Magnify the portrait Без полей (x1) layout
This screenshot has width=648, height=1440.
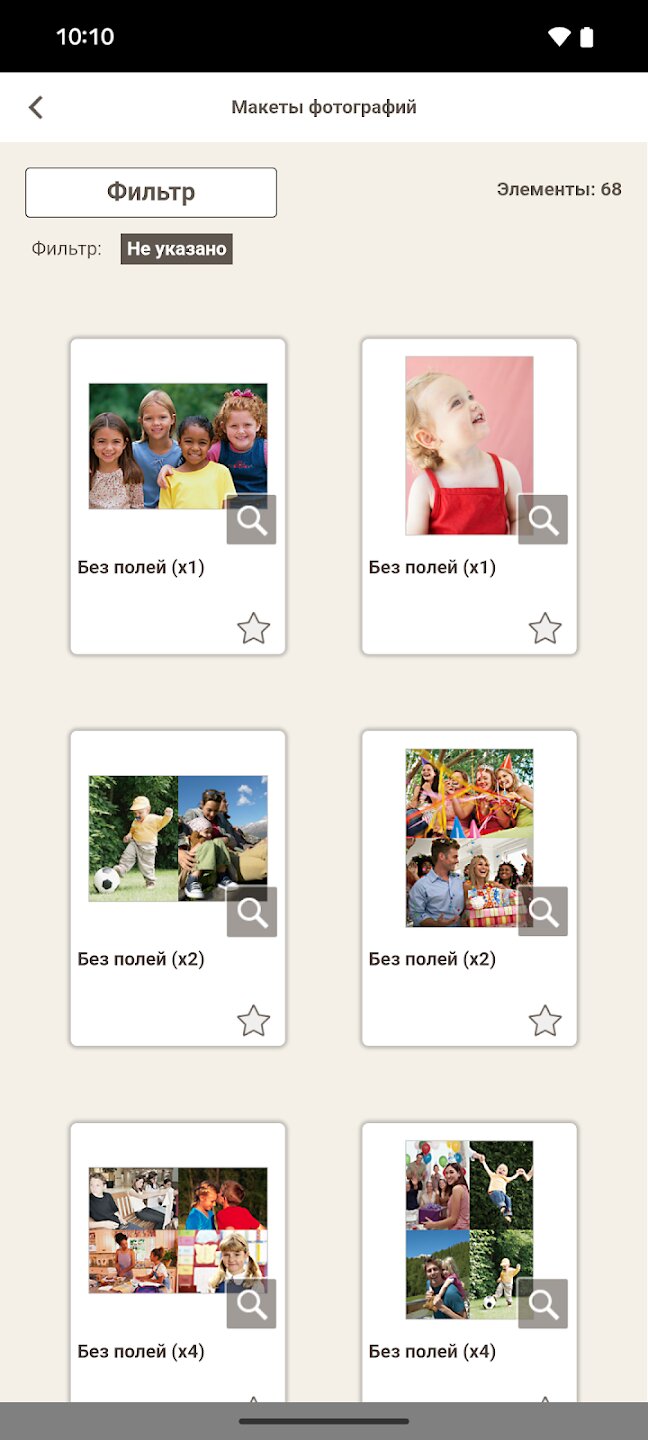pyautogui.click(x=543, y=520)
